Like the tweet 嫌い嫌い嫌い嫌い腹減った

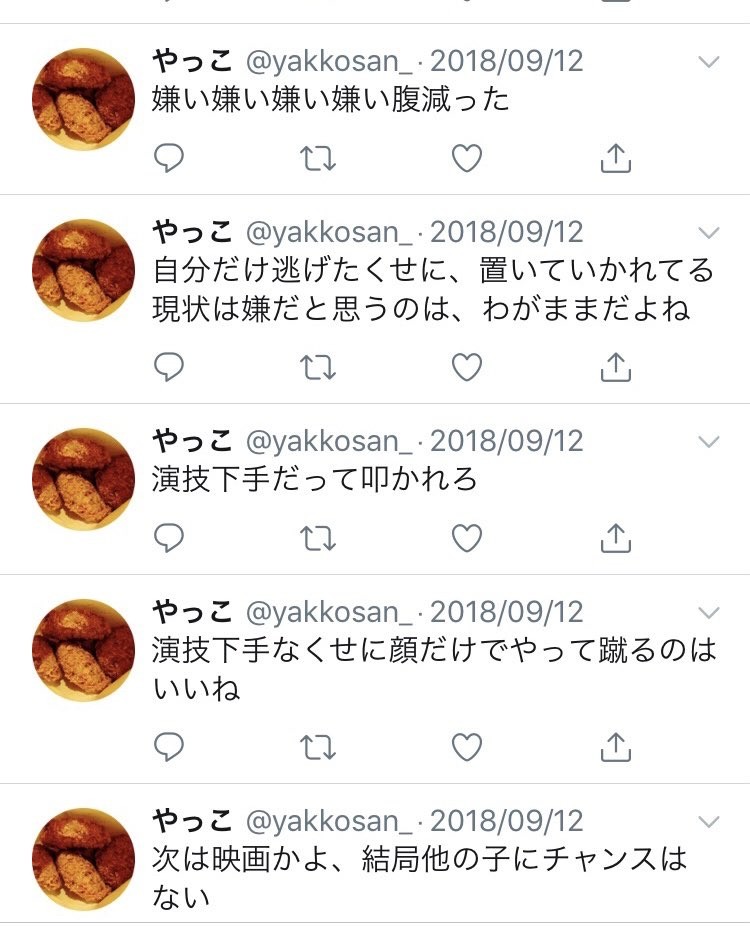click(467, 158)
